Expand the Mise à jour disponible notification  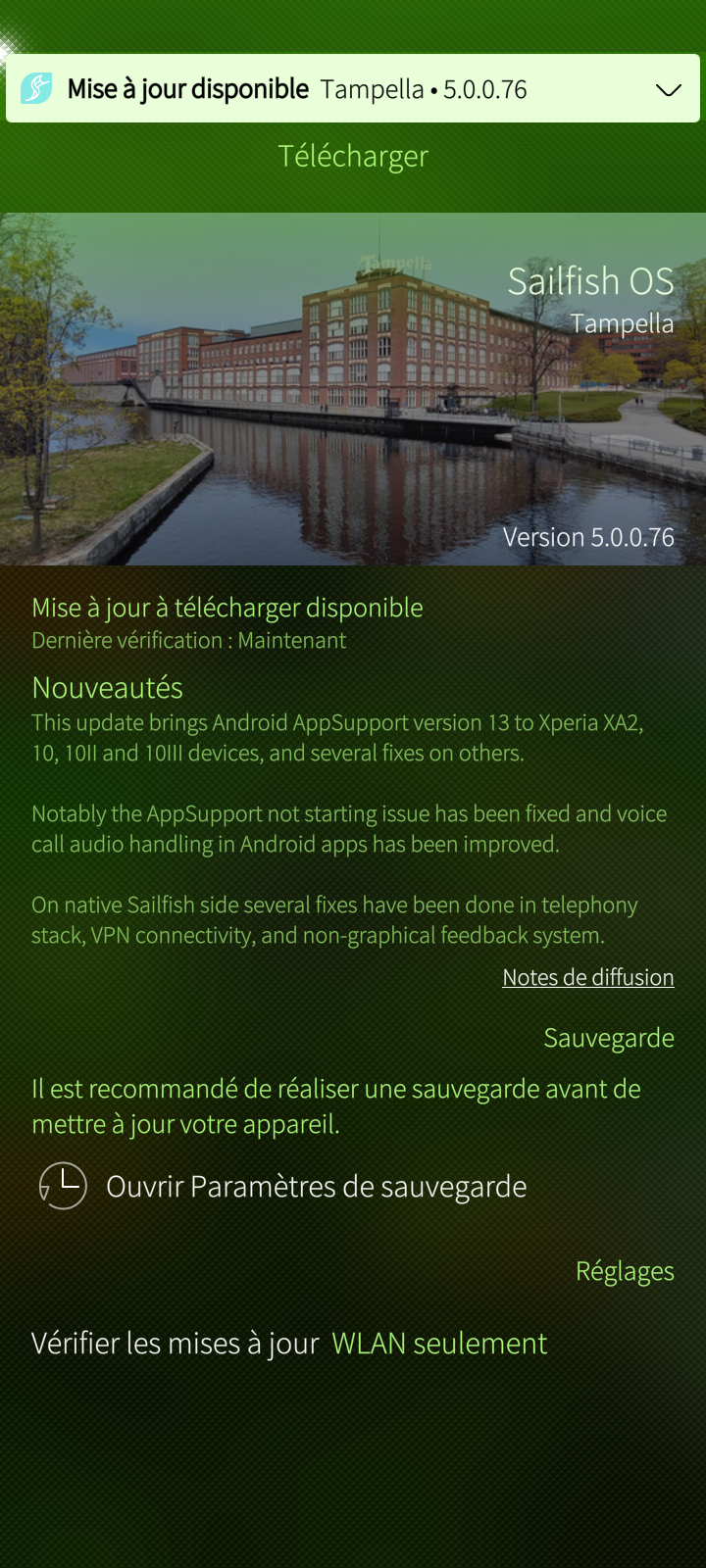point(668,90)
